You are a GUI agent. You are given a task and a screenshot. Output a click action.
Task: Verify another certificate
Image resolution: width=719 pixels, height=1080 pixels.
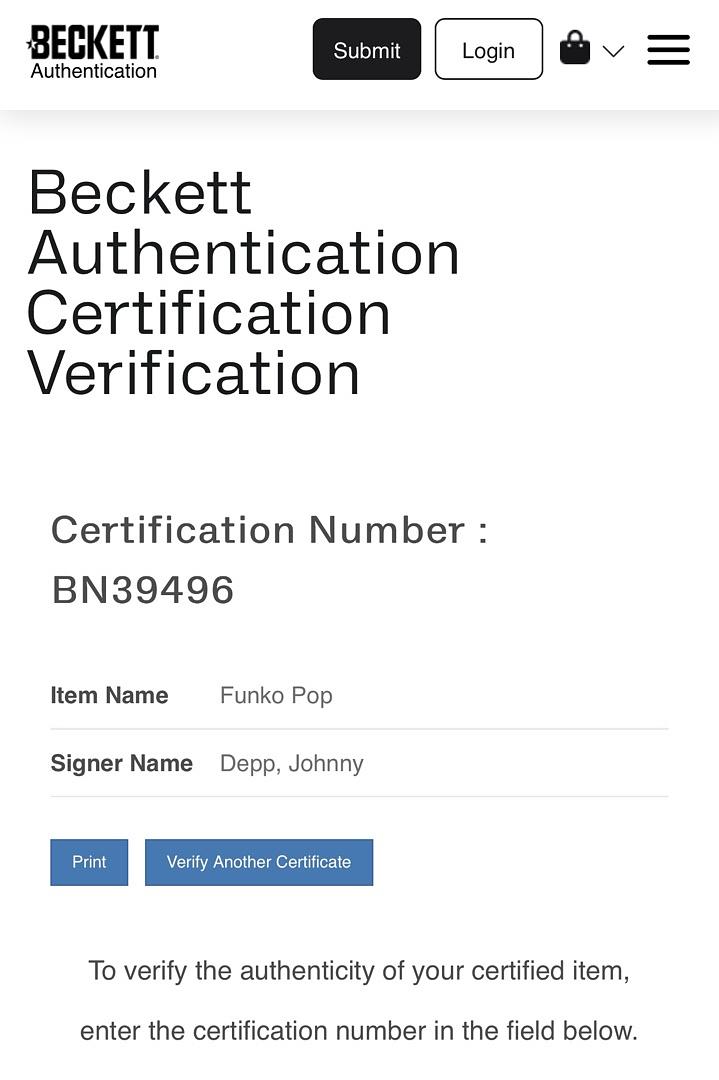(258, 862)
